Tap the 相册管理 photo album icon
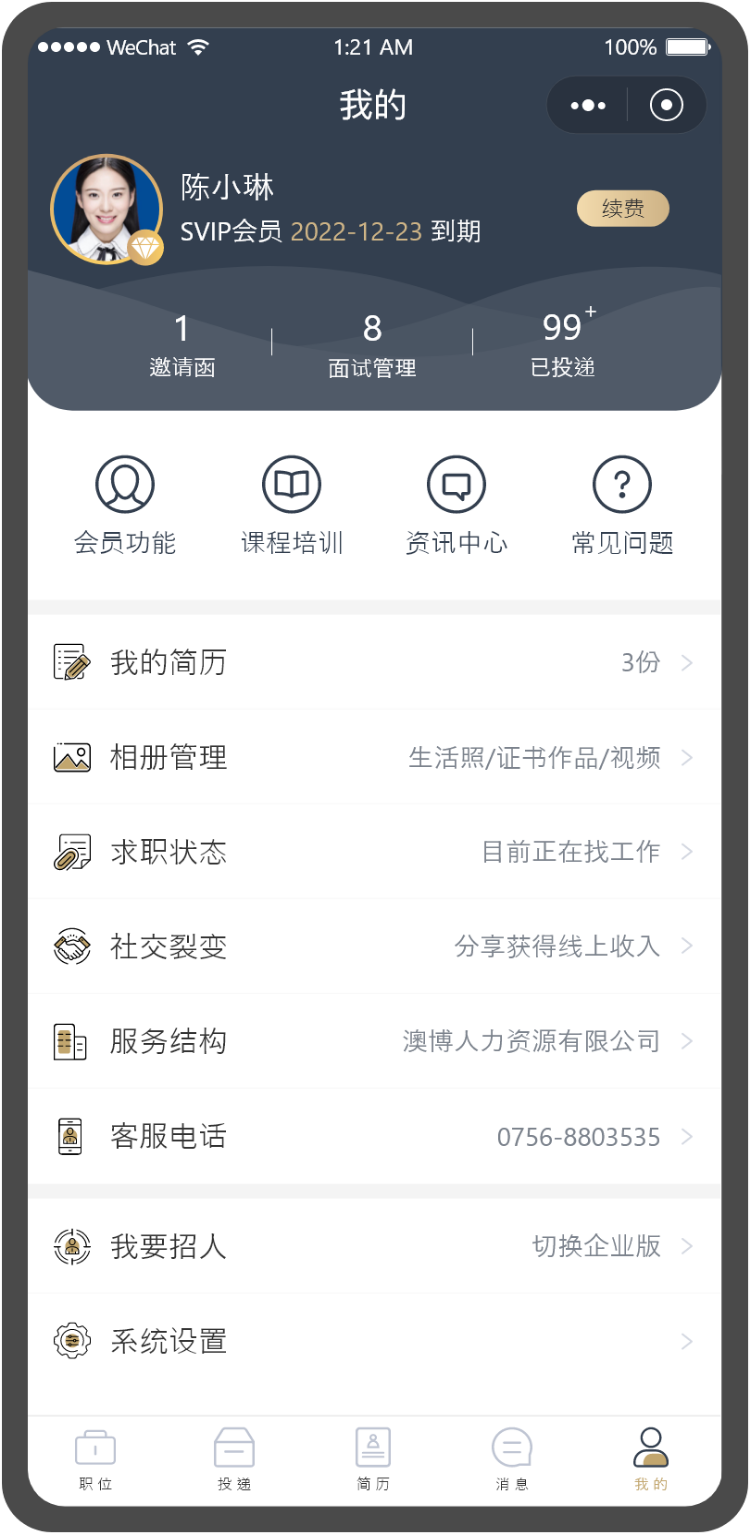Image resolution: width=750 pixels, height=1534 pixels. click(70, 757)
